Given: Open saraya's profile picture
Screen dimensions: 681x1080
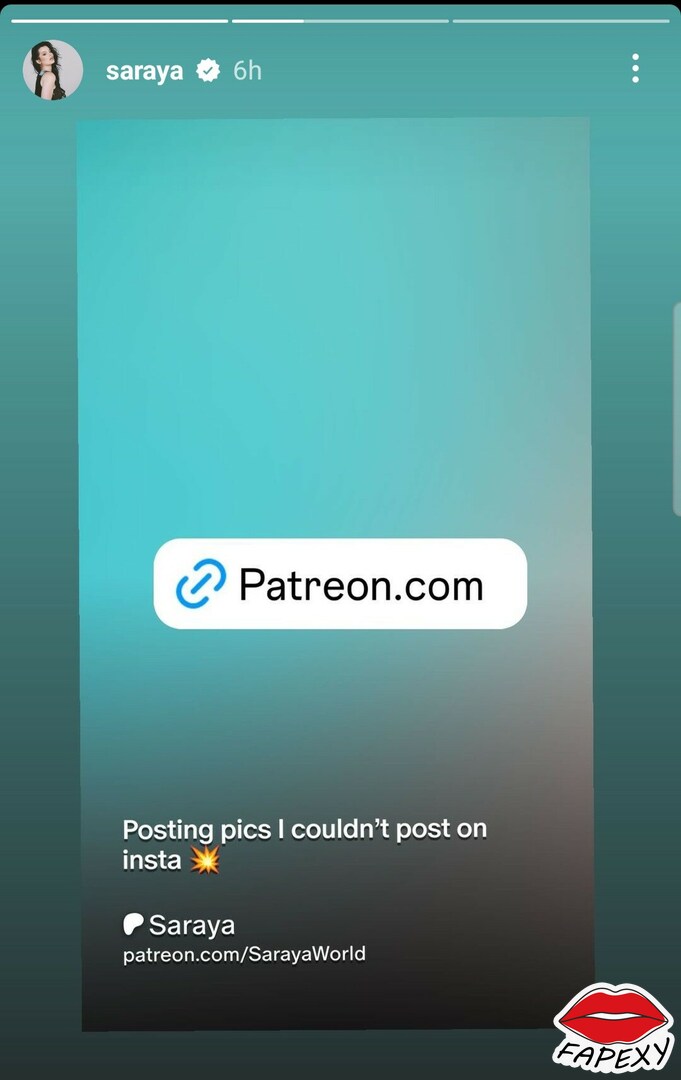Looking at the screenshot, I should 53,70.
